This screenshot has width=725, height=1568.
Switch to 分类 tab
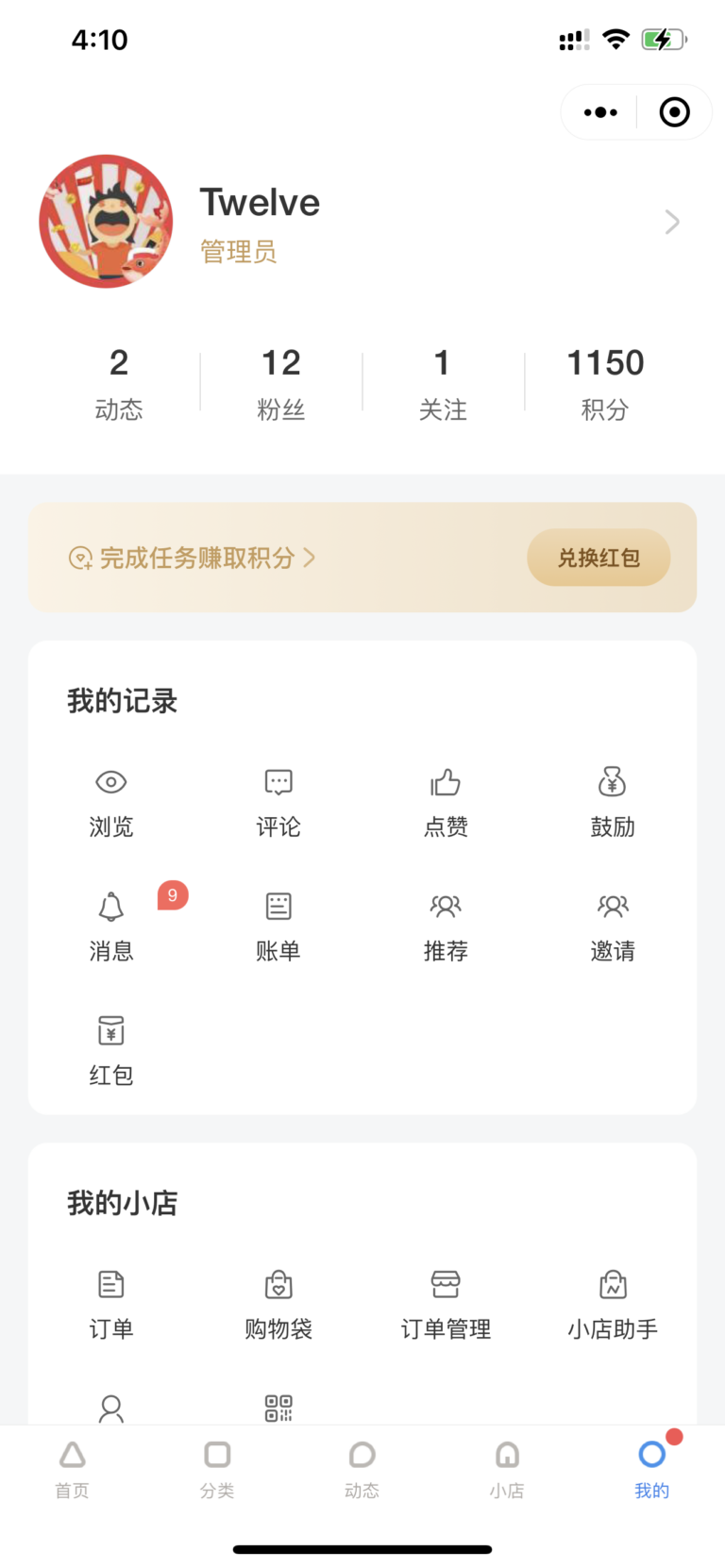217,1470
